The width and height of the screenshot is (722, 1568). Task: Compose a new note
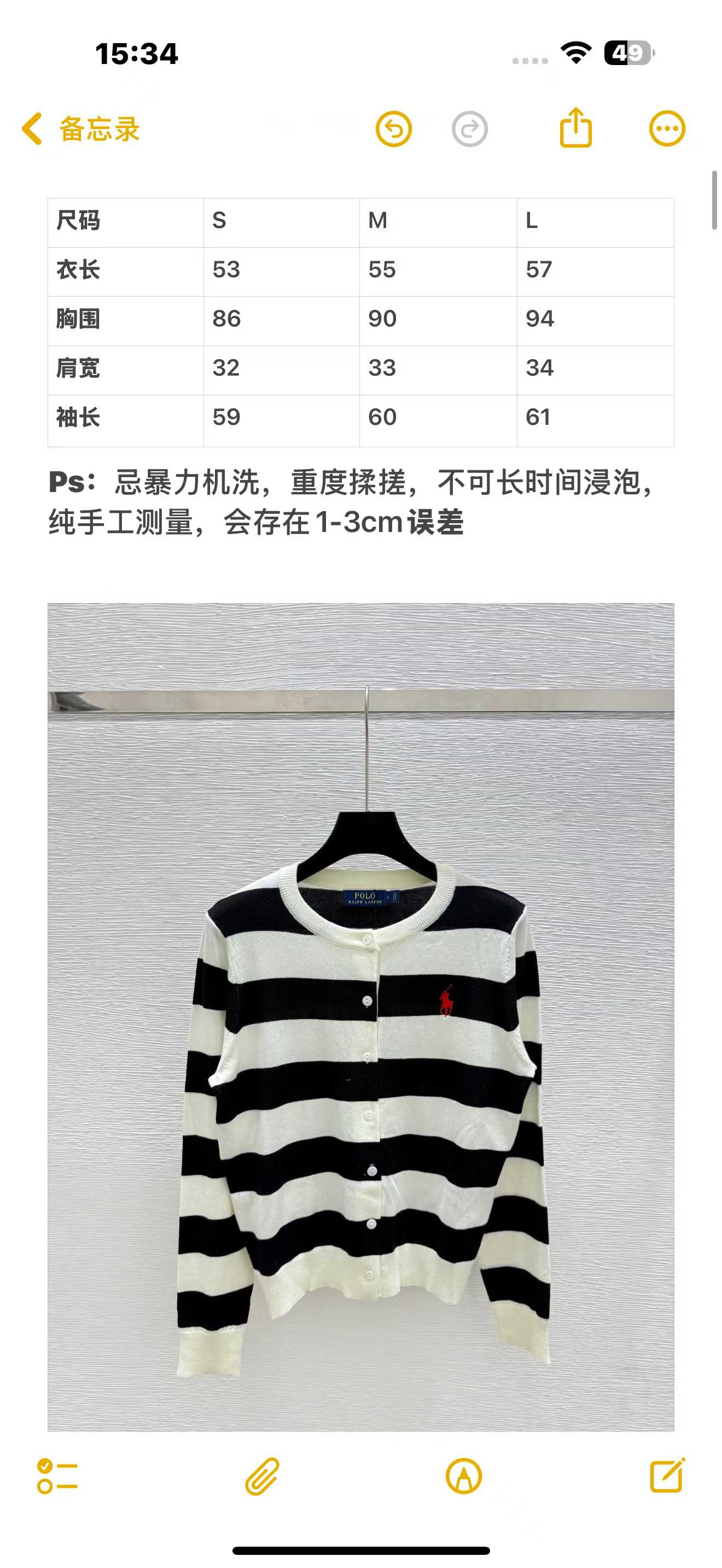point(667,1476)
